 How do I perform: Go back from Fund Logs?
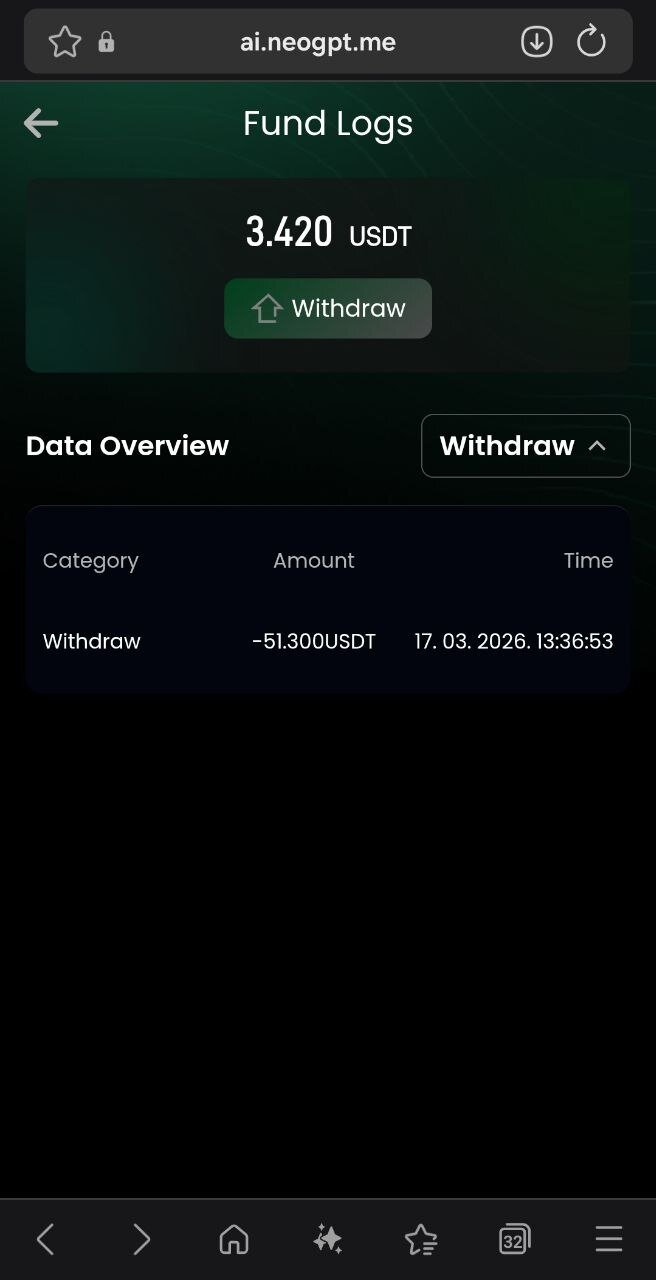(x=41, y=123)
